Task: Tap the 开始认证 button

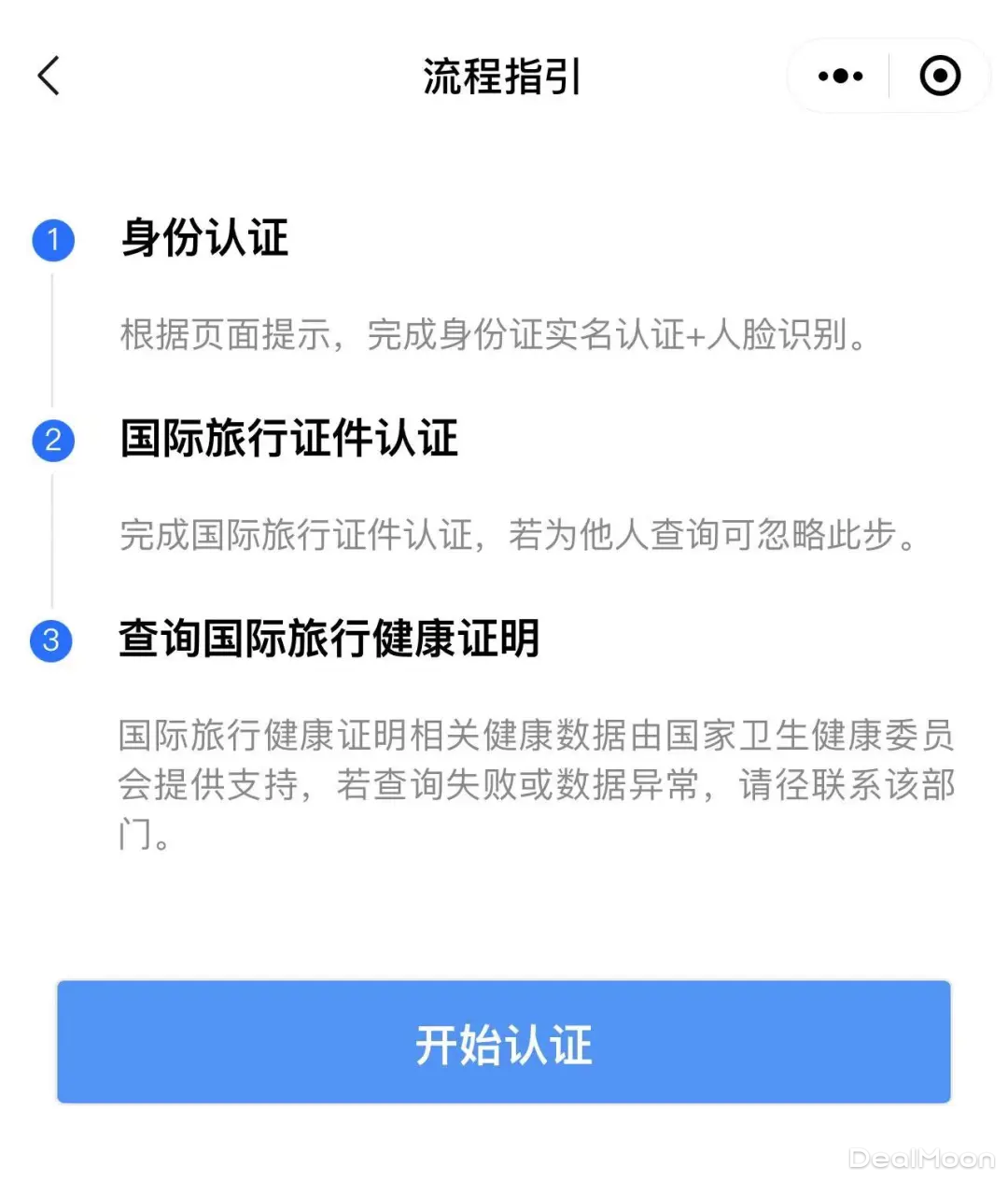Action: (504, 1042)
